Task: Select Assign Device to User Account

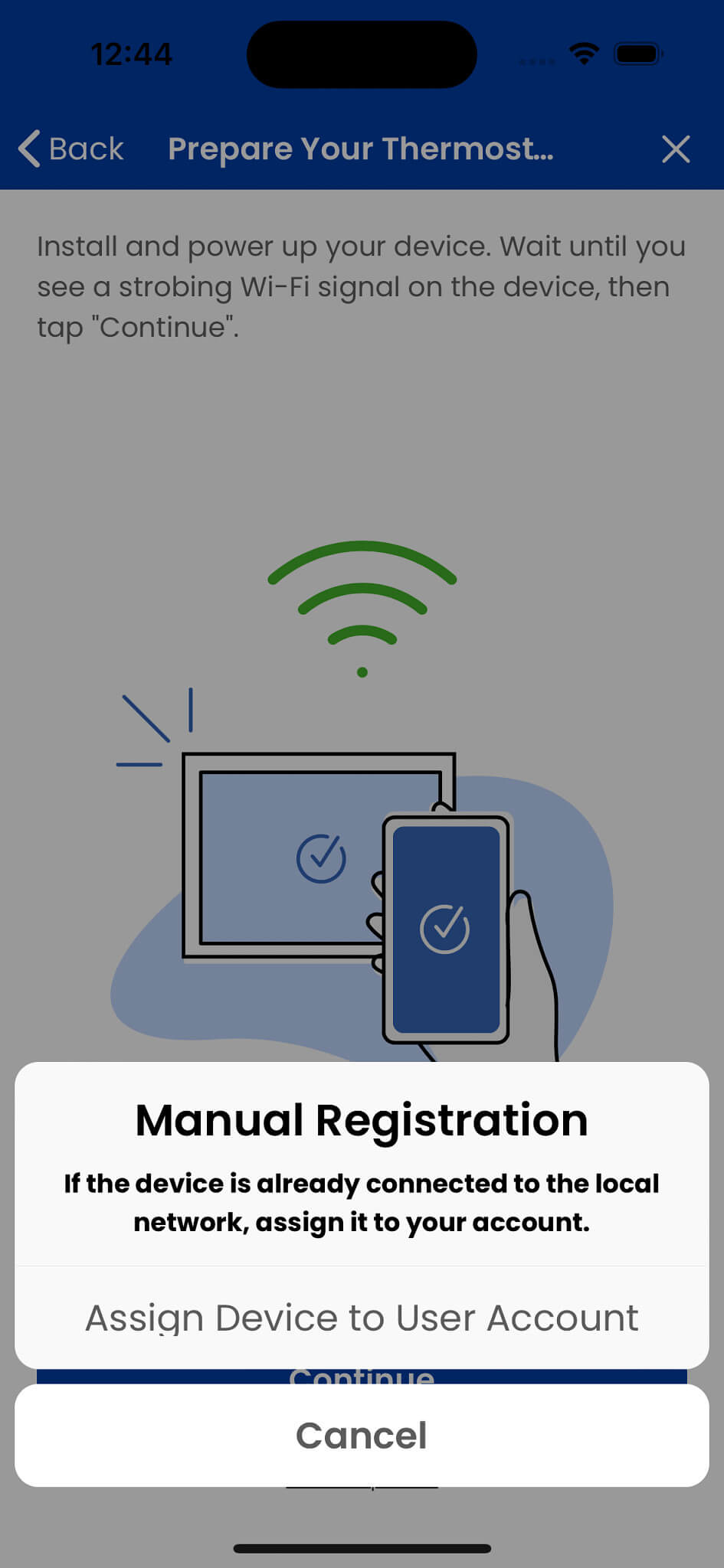Action: (362, 1318)
